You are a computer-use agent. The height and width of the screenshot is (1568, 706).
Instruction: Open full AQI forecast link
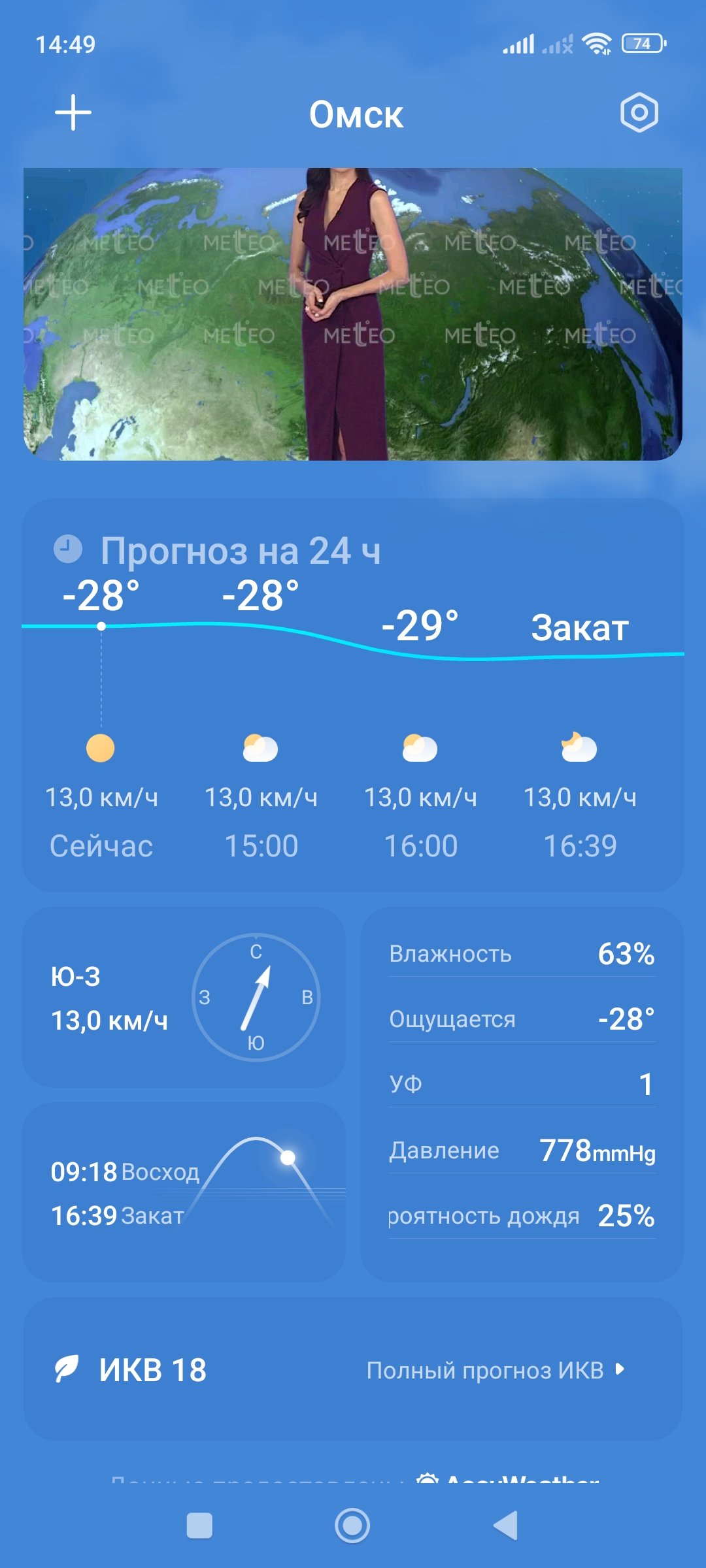(495, 1370)
